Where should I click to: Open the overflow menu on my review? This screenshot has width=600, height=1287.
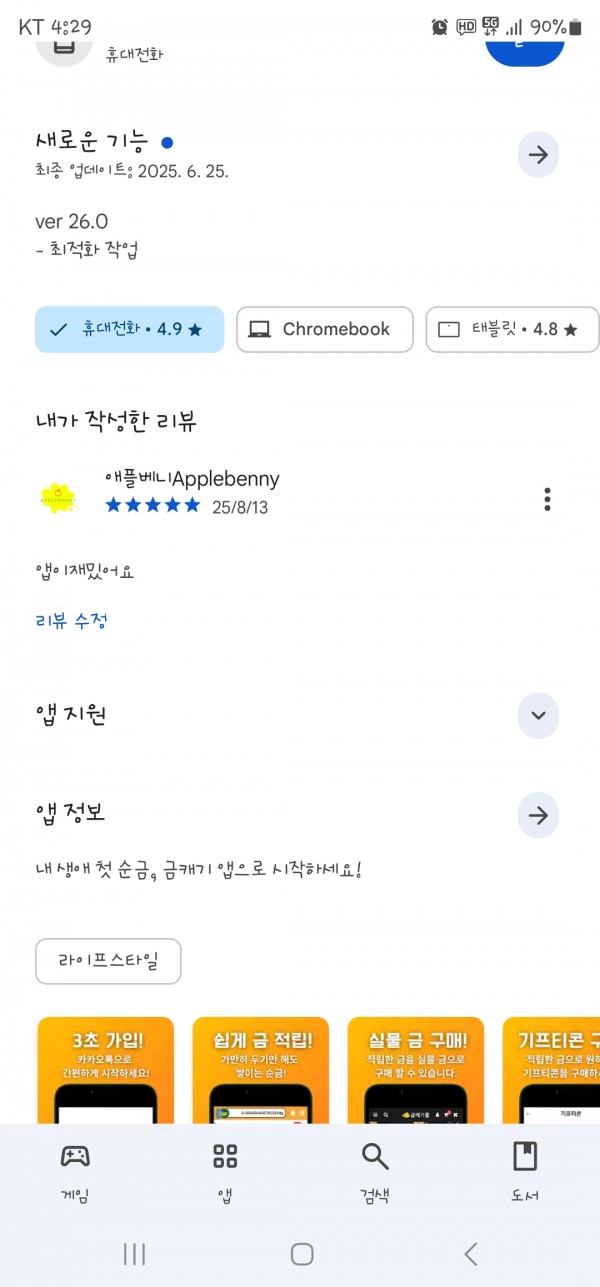pos(547,498)
